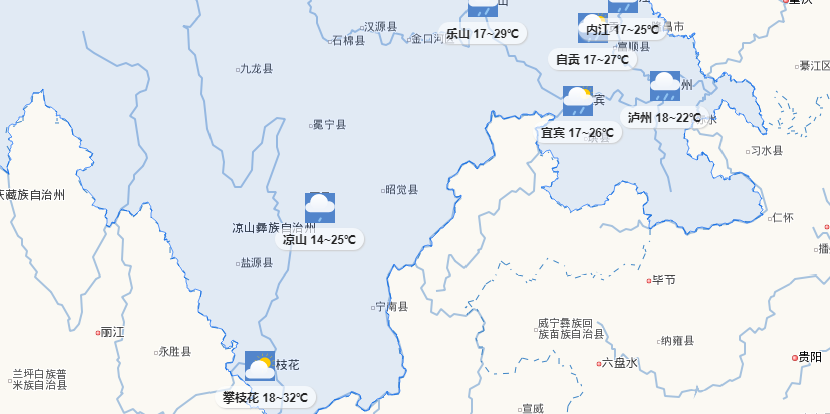Viewport: 830px width, 414px height.
Task: Select the 凉山 14~25℃ weather marker
Action: (x=320, y=239)
